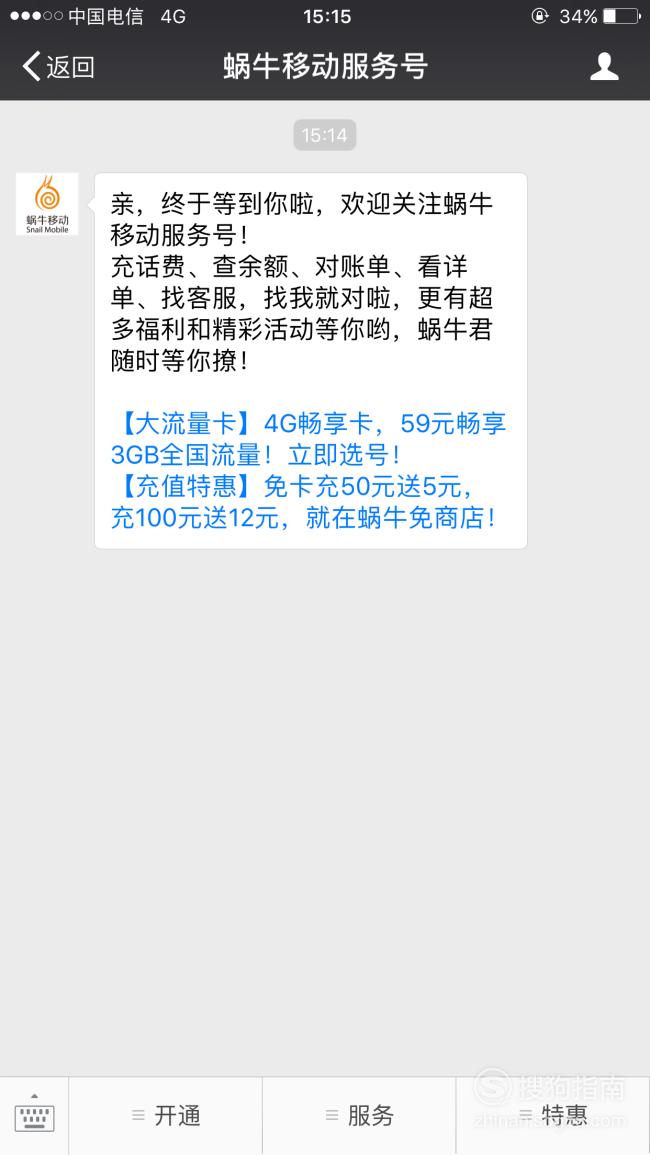Switch to keyboard input mode
This screenshot has width=650, height=1155.
point(34,1115)
